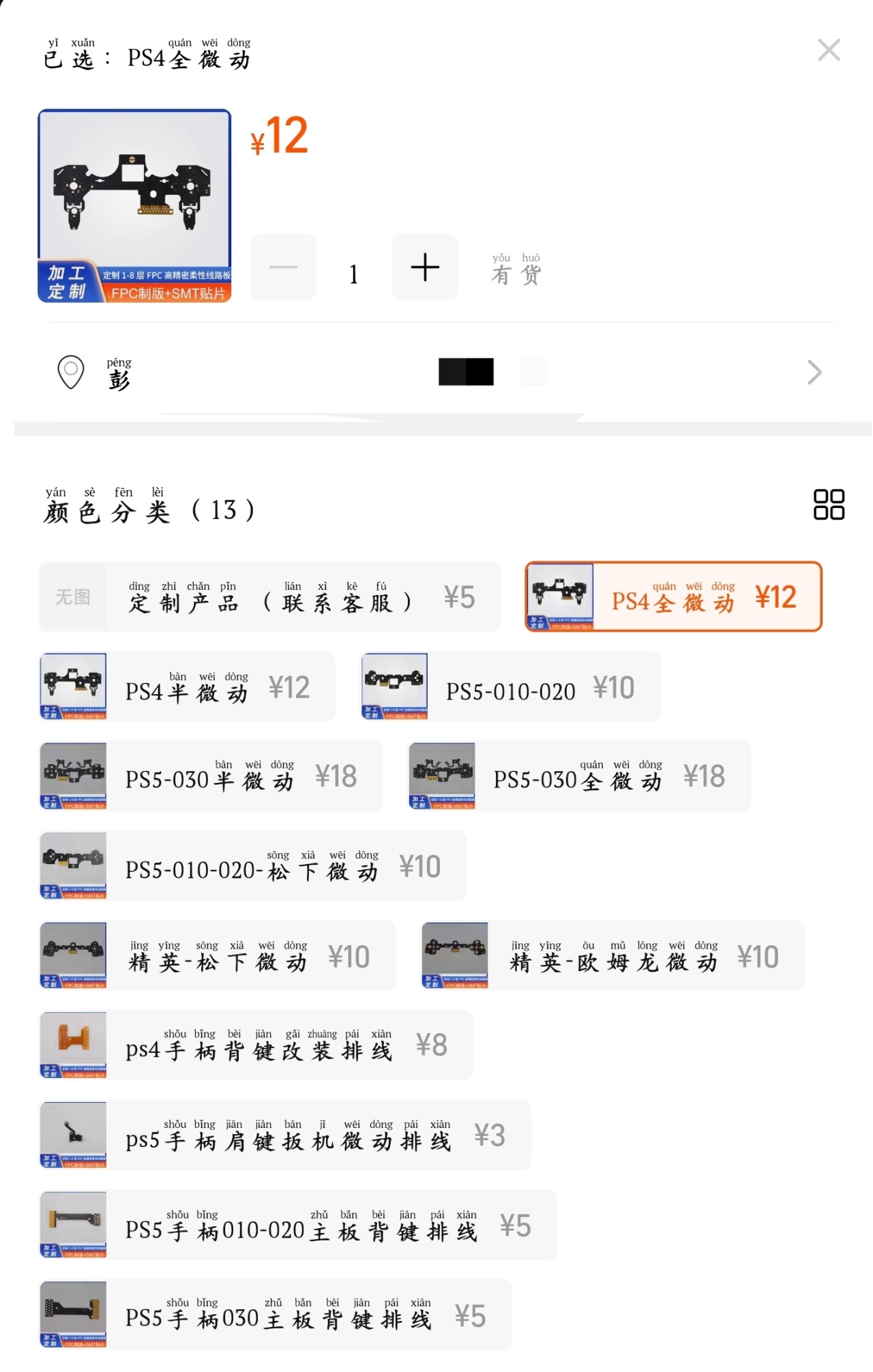This screenshot has height=1372, width=873.
Task: Switch options to grid view
Action: tap(829, 505)
